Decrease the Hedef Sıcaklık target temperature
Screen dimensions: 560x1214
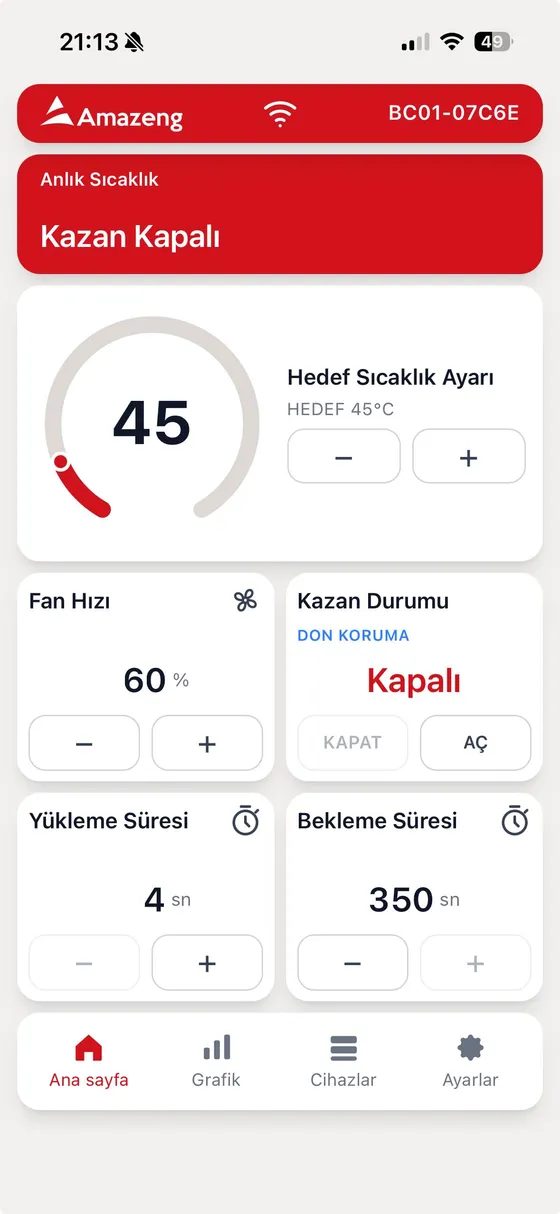pyautogui.click(x=344, y=457)
